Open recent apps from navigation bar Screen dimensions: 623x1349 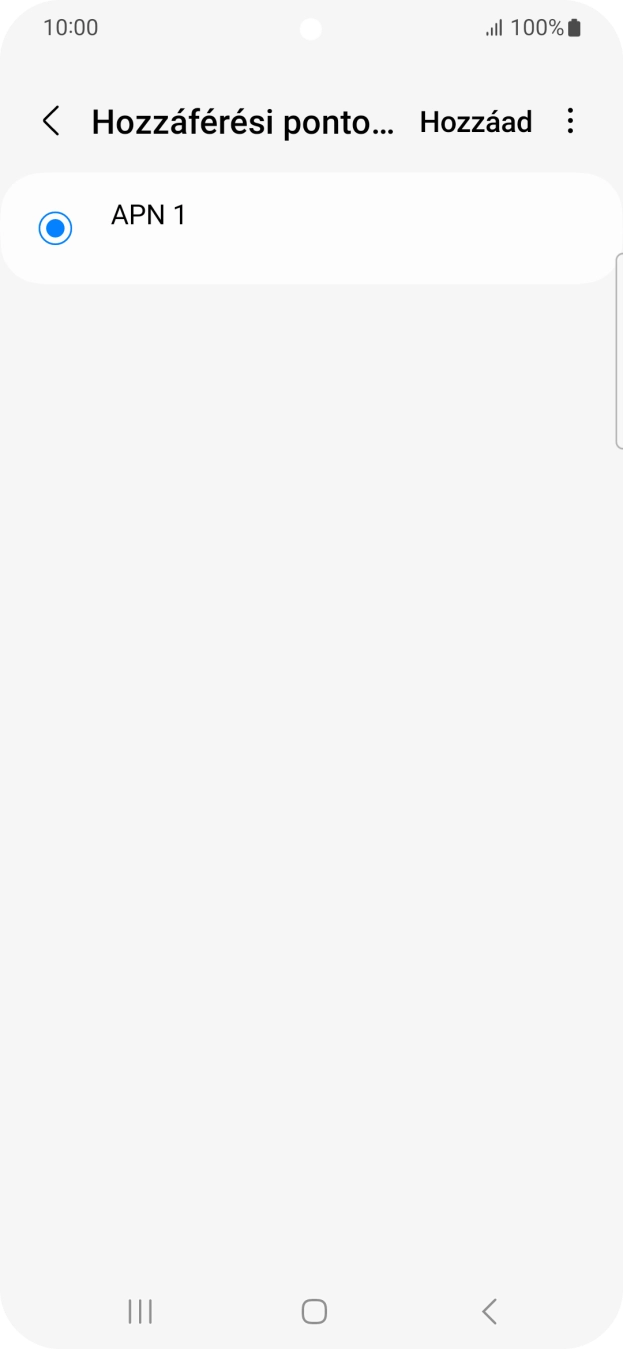[x=140, y=1311]
